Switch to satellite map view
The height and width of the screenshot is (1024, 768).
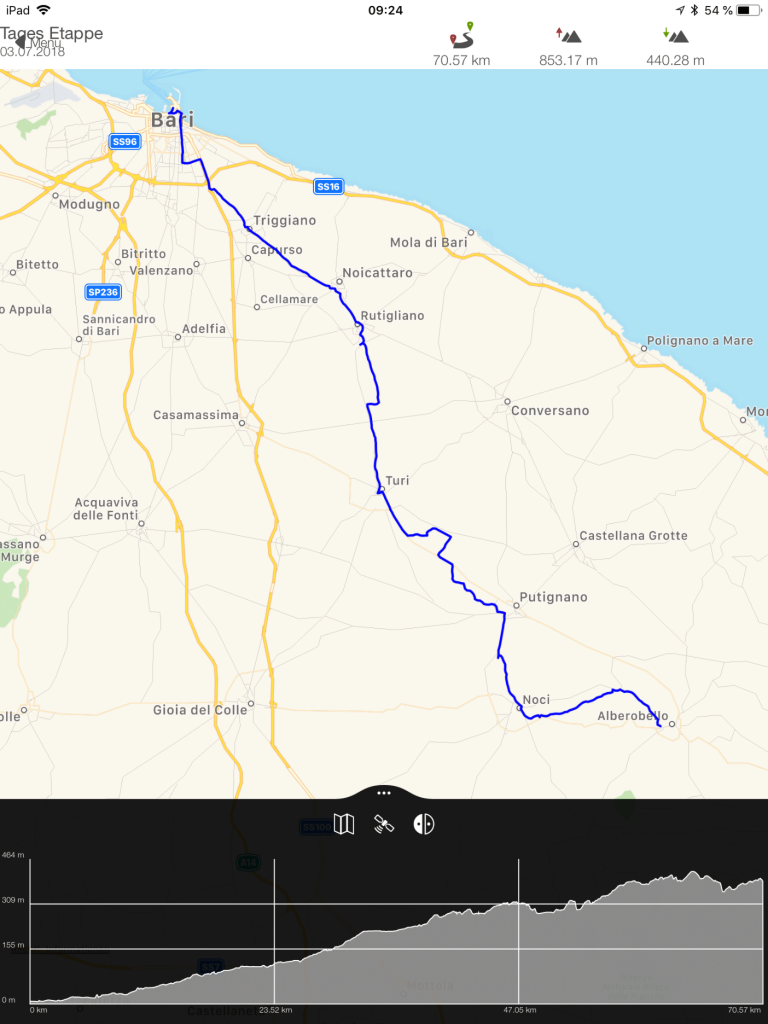[x=384, y=824]
